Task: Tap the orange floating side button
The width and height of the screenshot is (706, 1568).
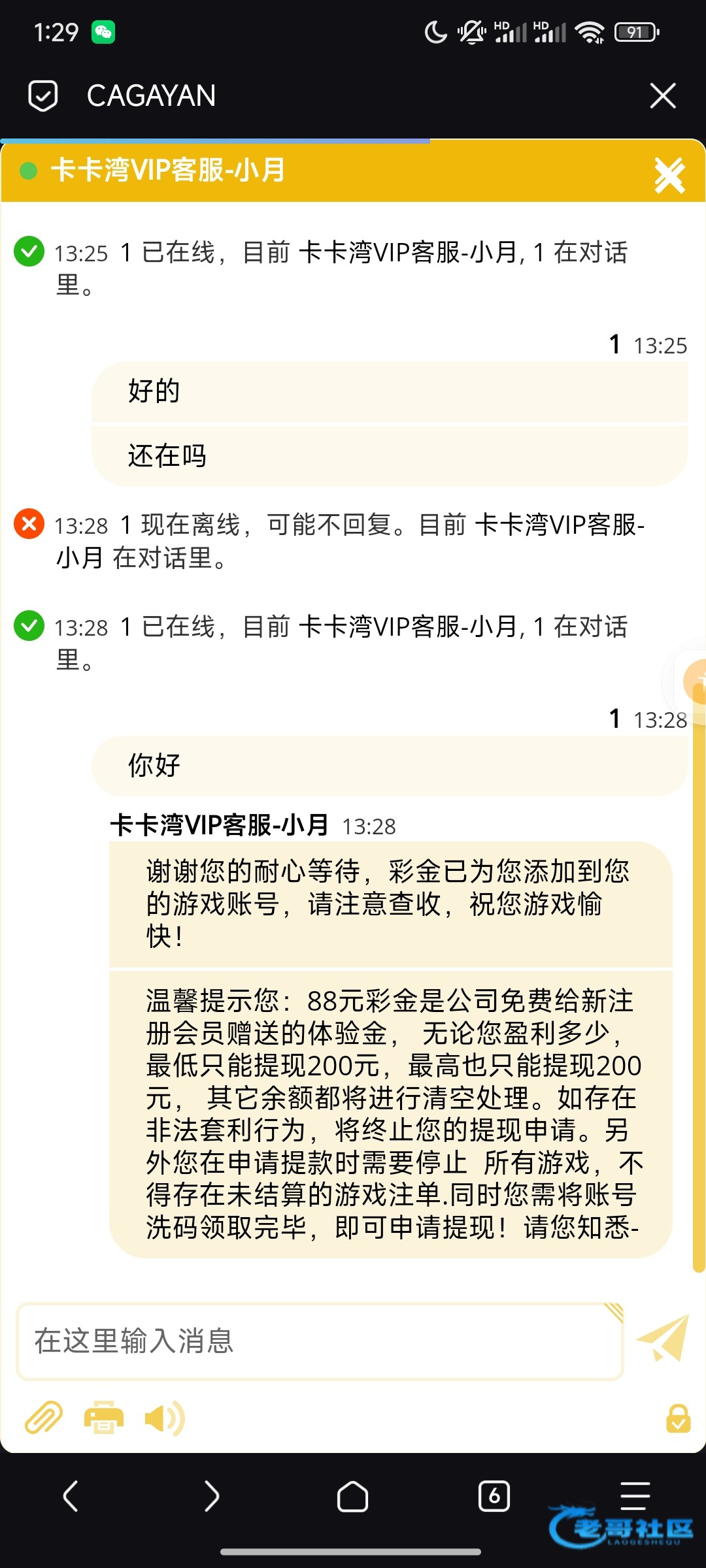Action: [x=694, y=682]
